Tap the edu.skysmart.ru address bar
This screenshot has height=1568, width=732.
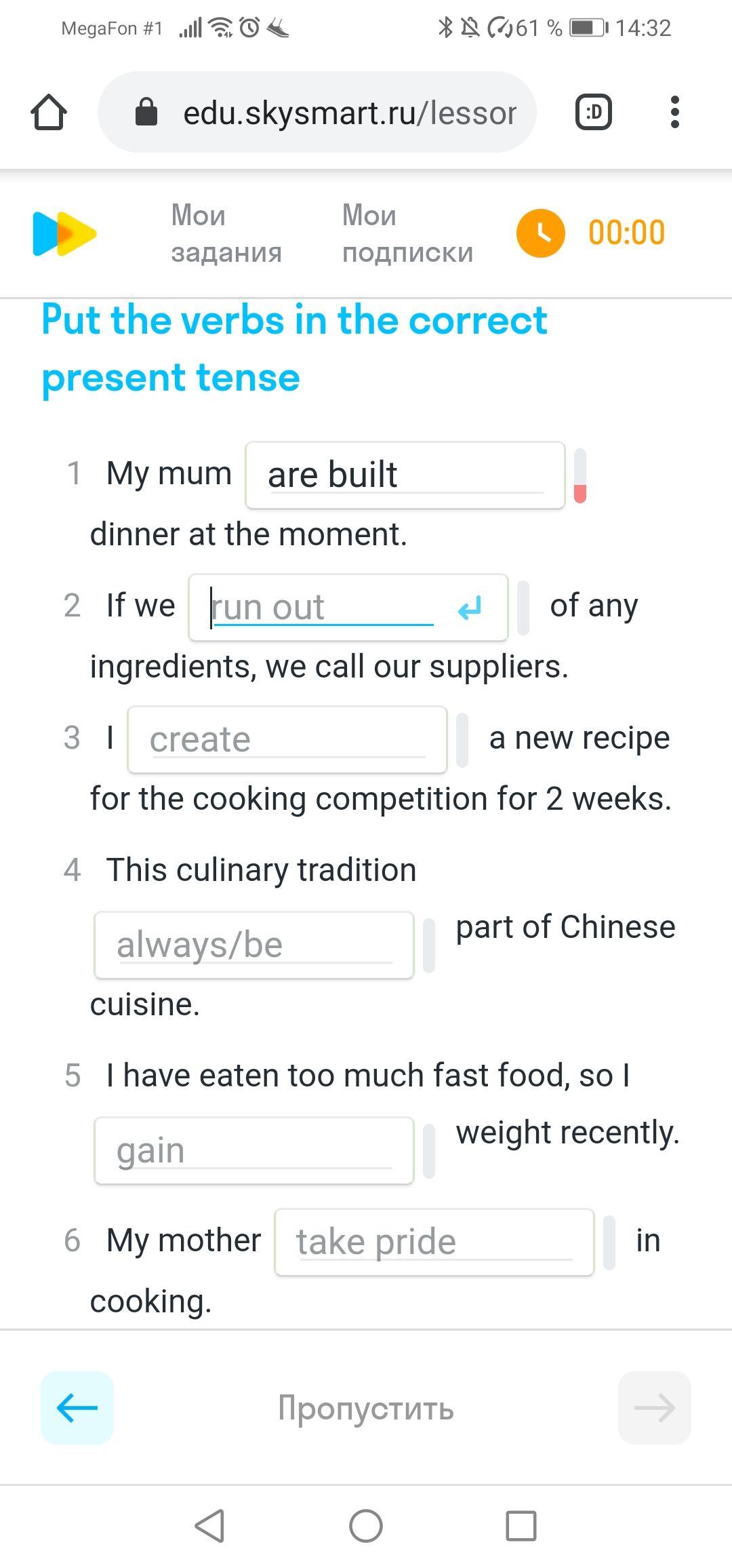coord(317,112)
